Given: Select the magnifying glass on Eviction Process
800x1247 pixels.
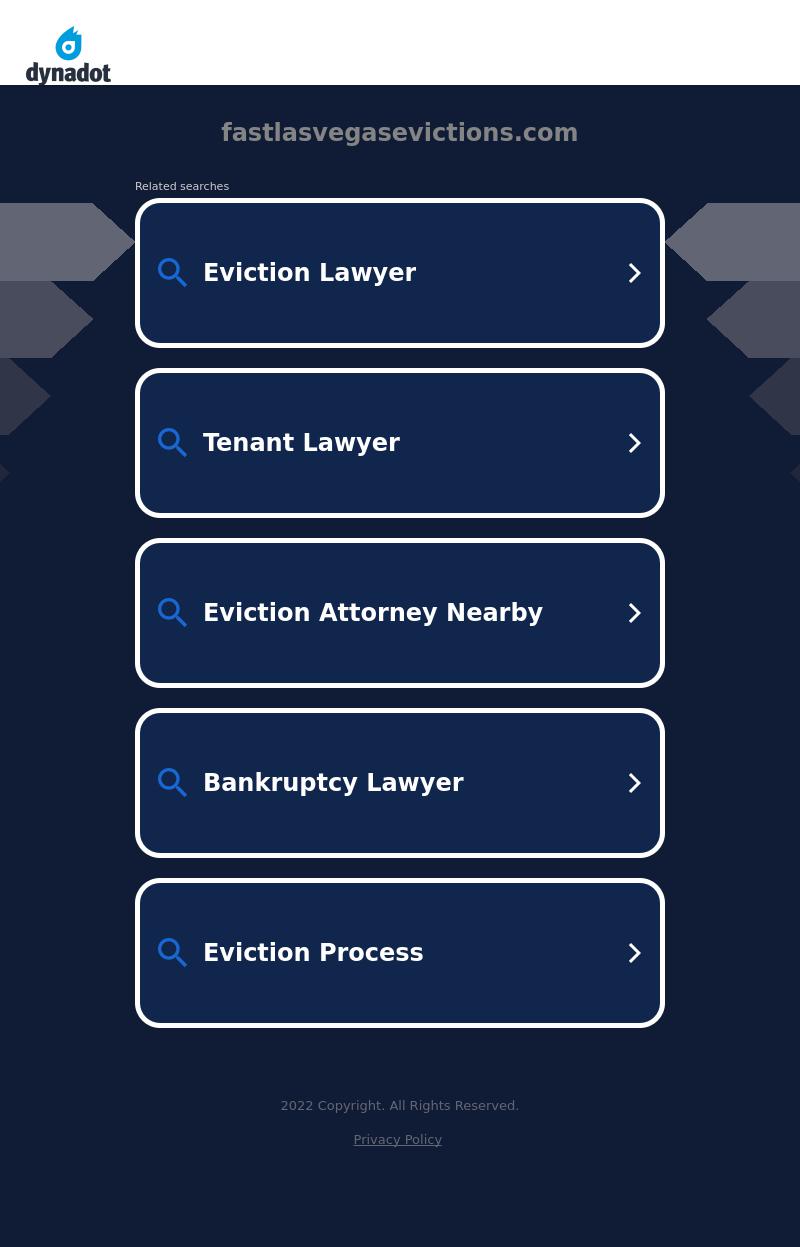Looking at the screenshot, I should click(172, 952).
